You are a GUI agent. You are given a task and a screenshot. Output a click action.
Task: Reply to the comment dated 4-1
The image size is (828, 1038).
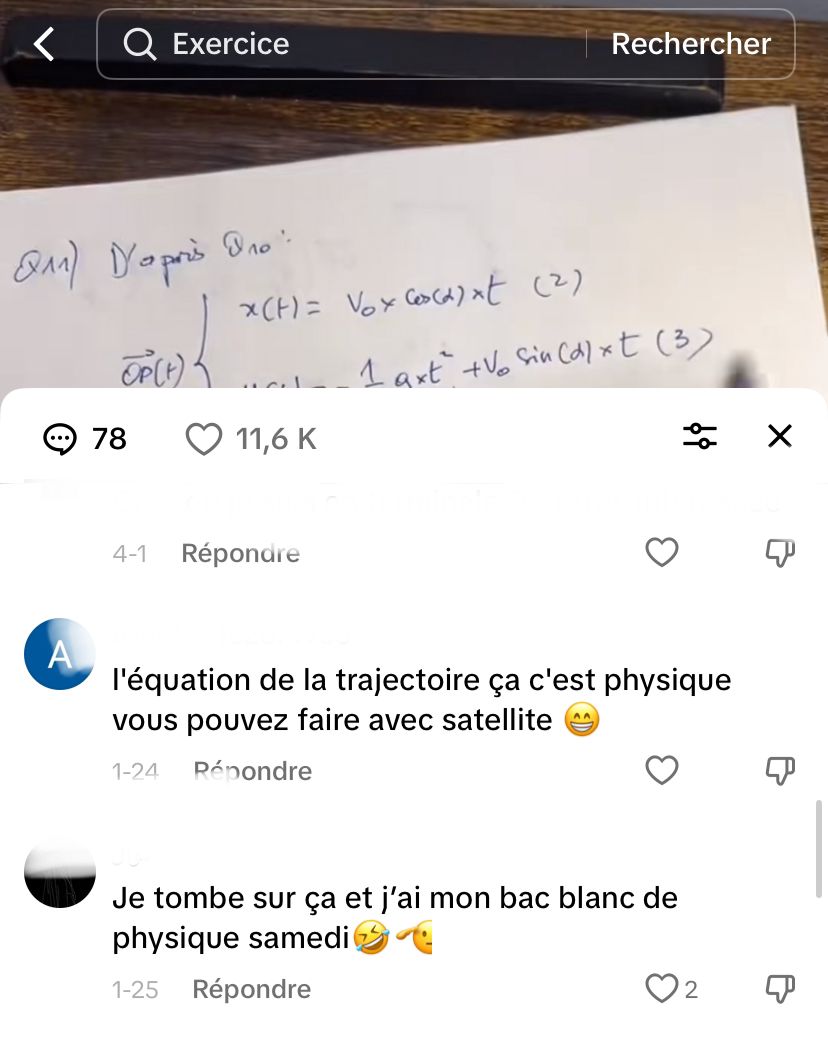(x=240, y=553)
